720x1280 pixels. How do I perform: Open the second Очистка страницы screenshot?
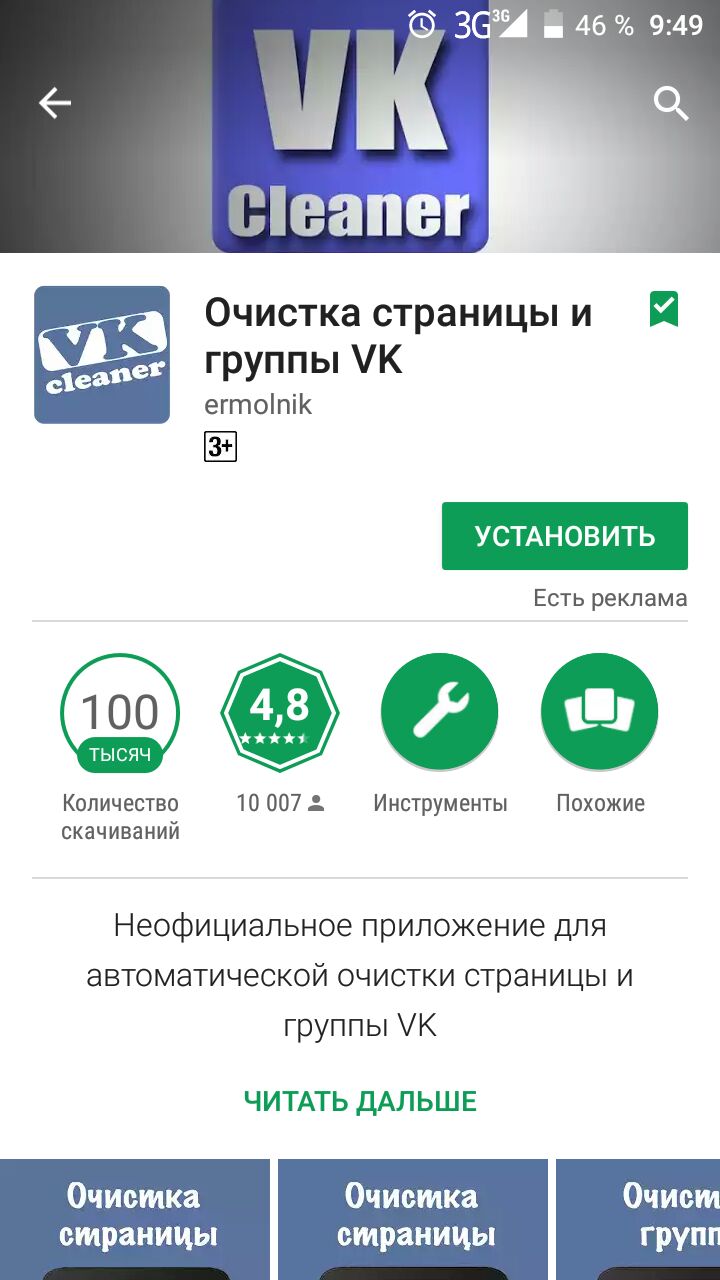point(413,1220)
